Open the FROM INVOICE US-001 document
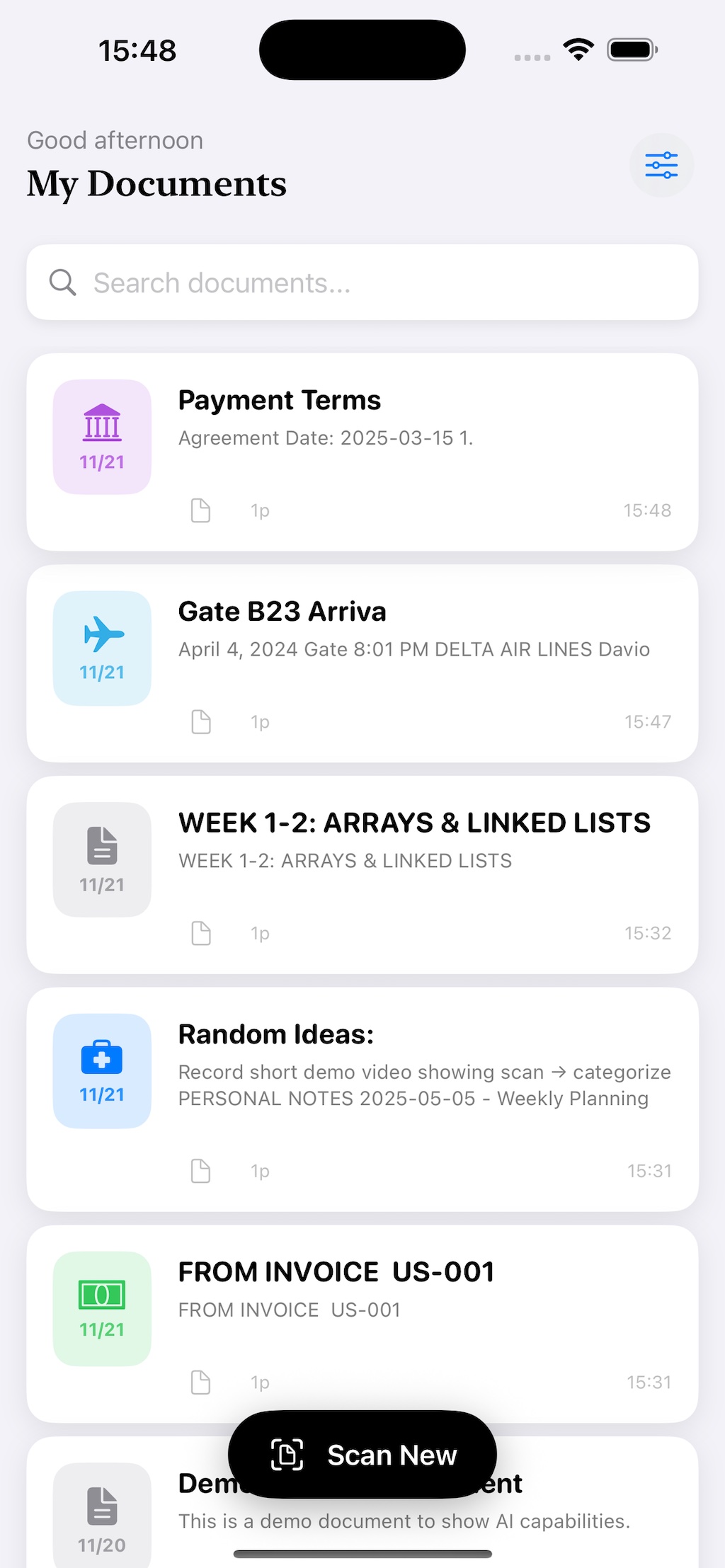Viewport: 725px width, 1568px height. pyautogui.click(x=362, y=1322)
